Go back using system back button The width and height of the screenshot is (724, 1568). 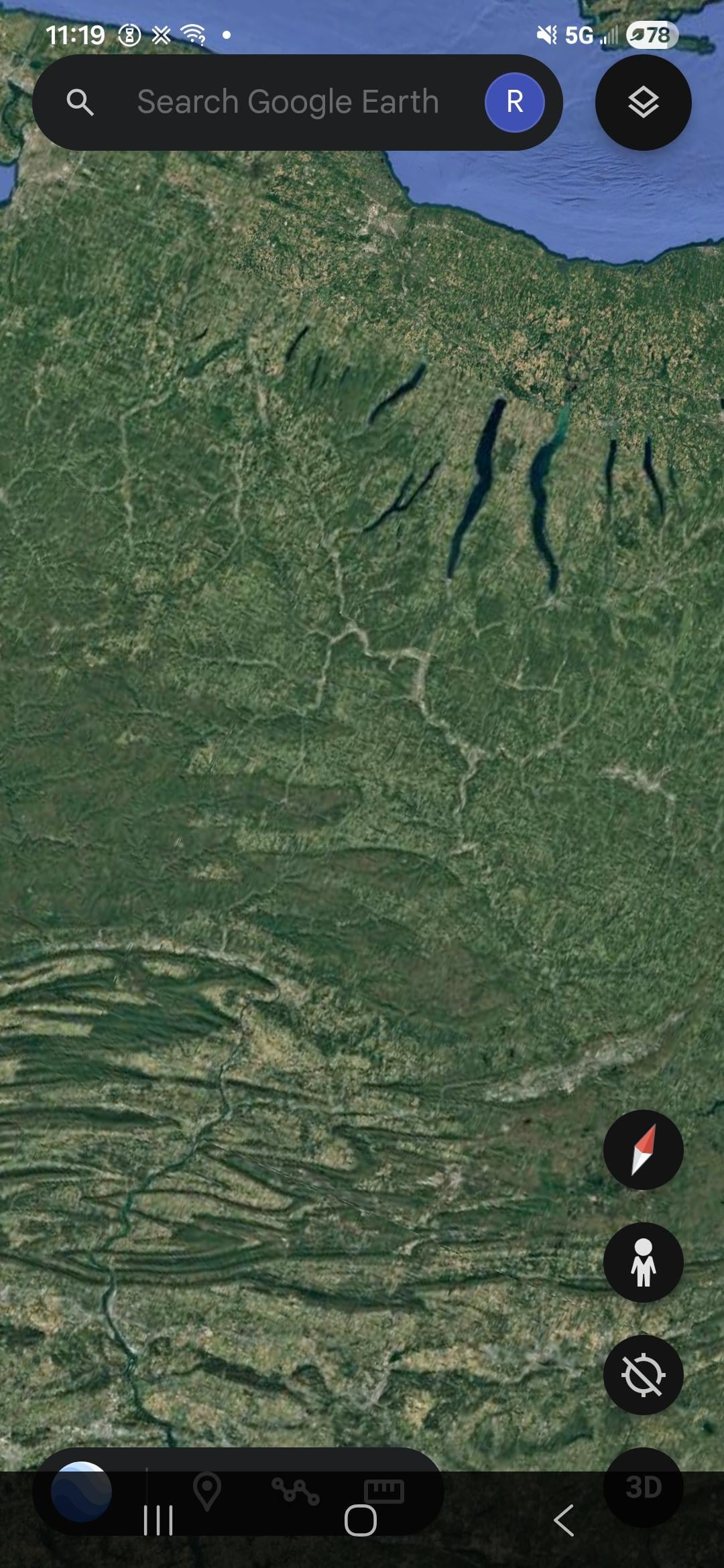click(564, 1520)
